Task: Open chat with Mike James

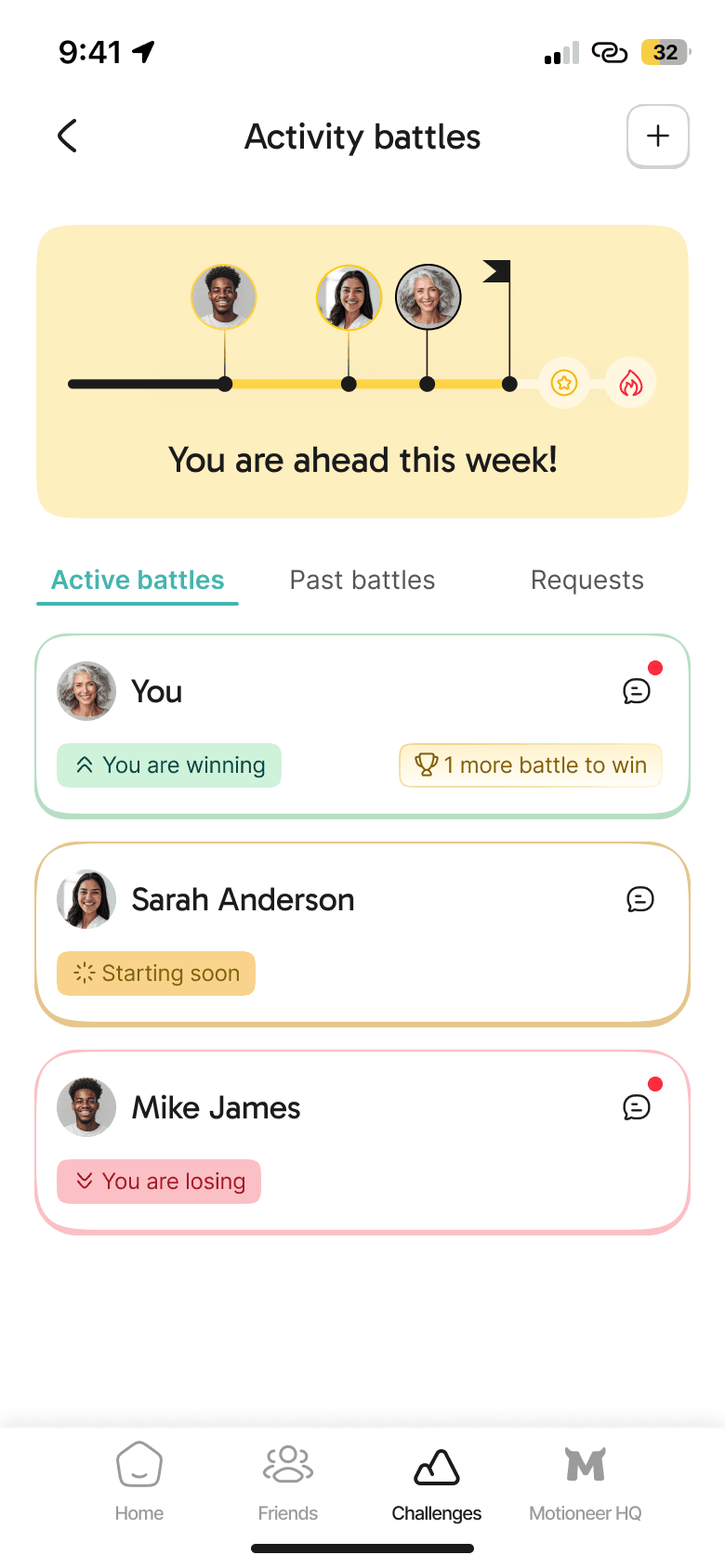Action: pyautogui.click(x=637, y=1106)
